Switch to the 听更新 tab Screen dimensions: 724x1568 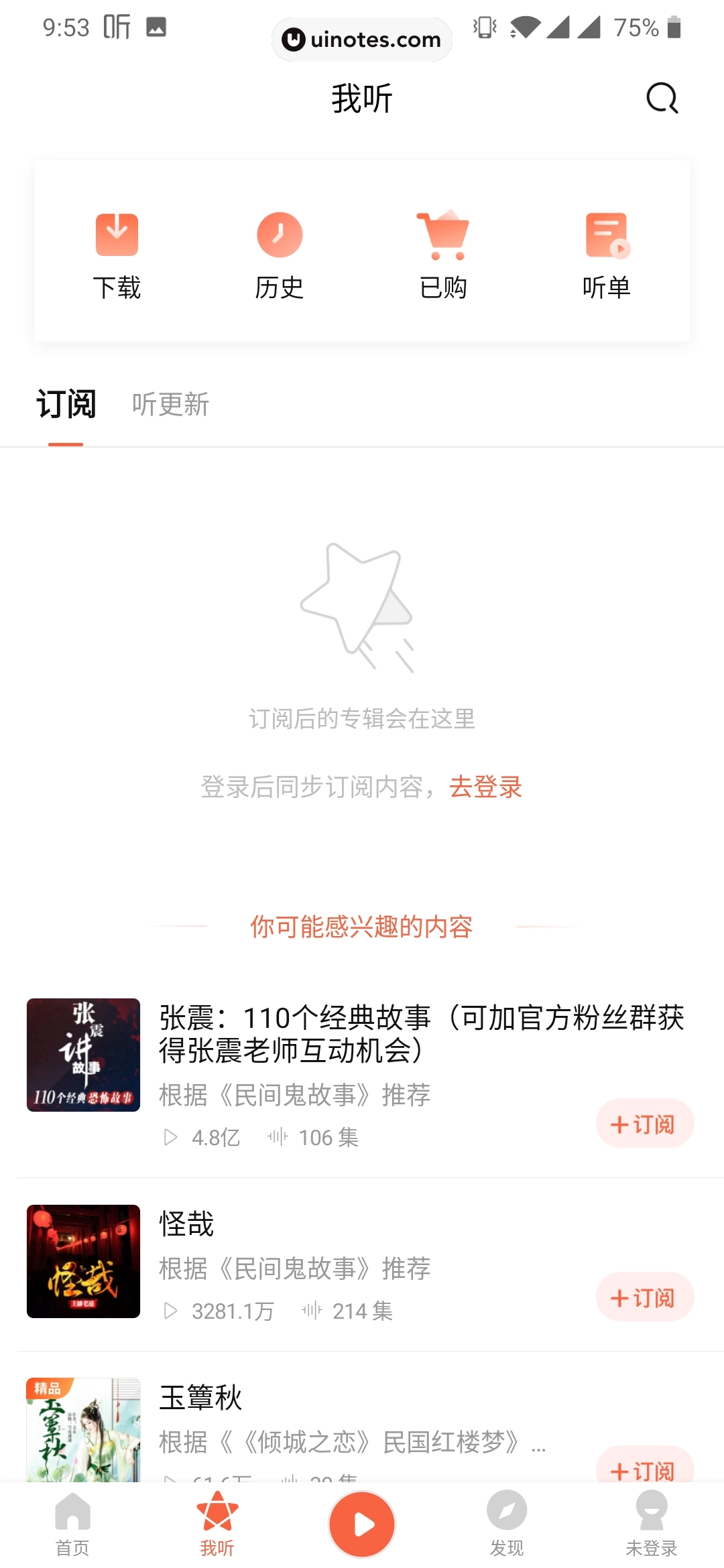(170, 403)
